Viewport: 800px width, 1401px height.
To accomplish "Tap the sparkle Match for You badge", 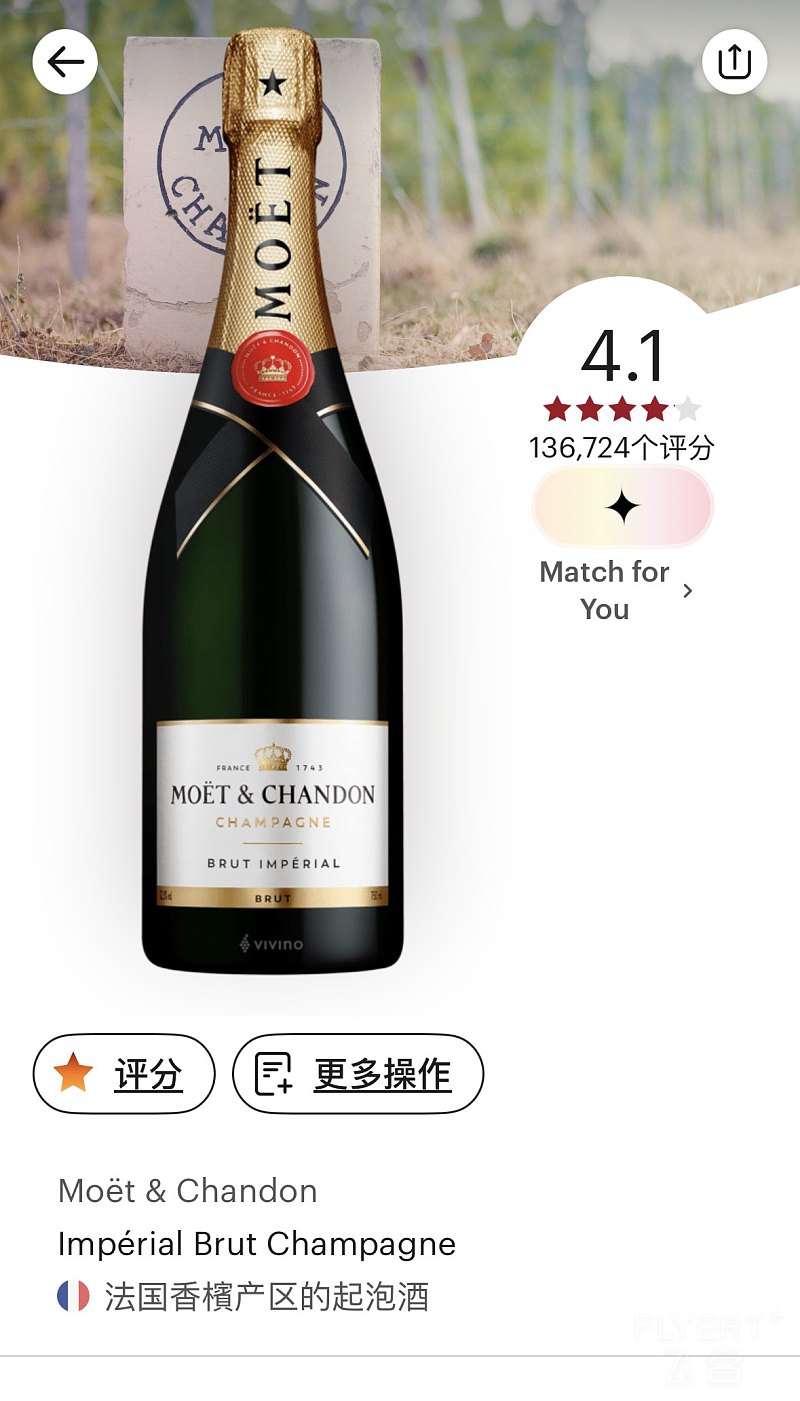I will point(622,507).
